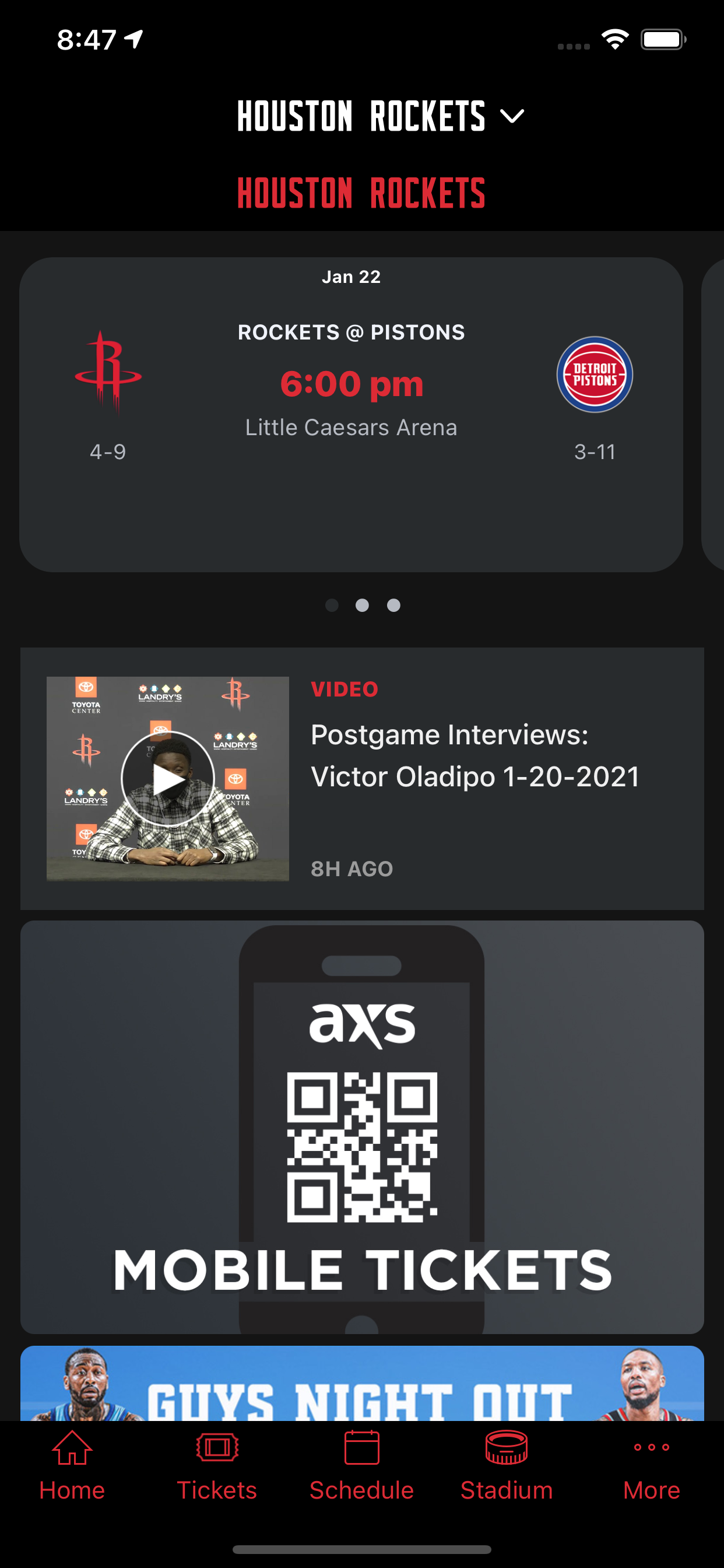This screenshot has width=724, height=1568.
Task: Activate the first carousel page dot
Action: pos(332,605)
